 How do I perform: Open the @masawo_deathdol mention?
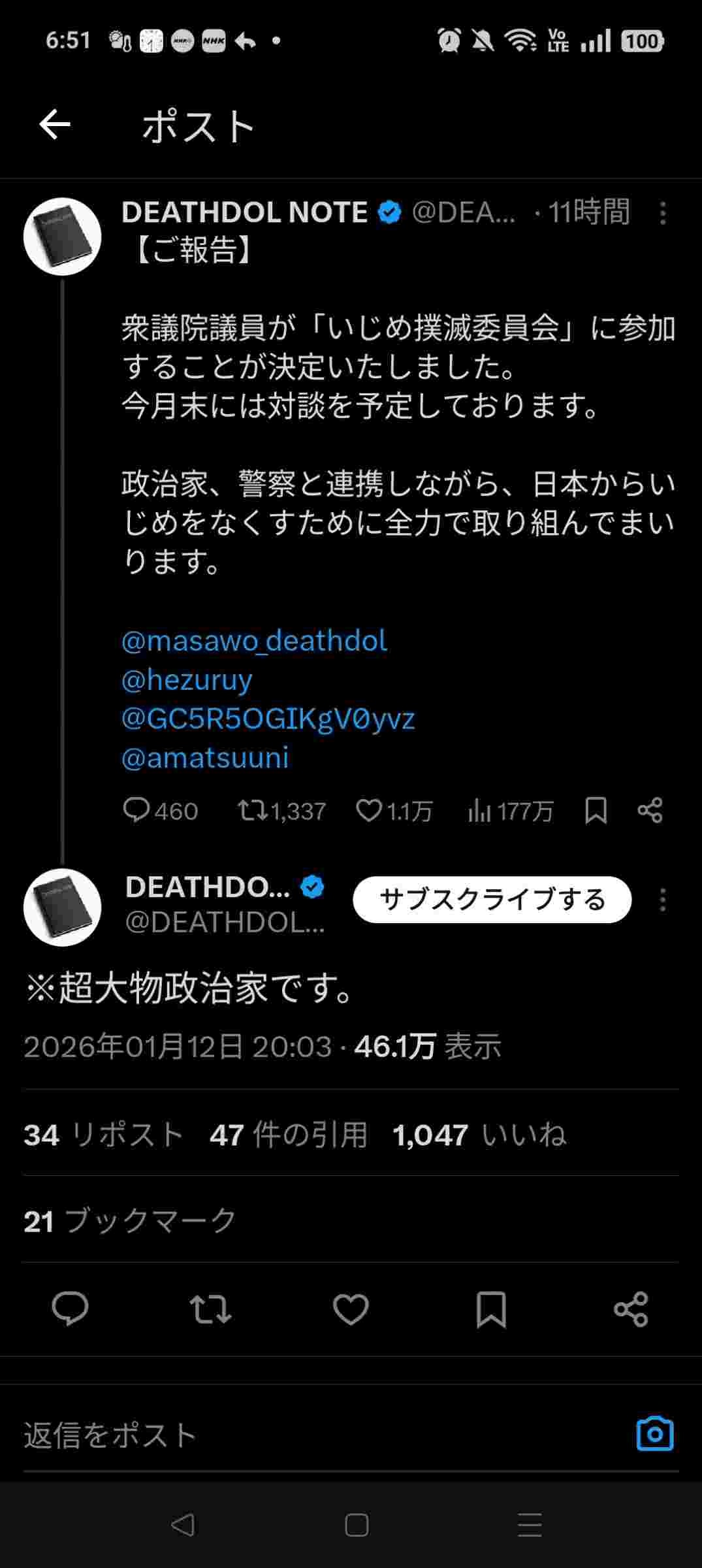click(x=254, y=641)
